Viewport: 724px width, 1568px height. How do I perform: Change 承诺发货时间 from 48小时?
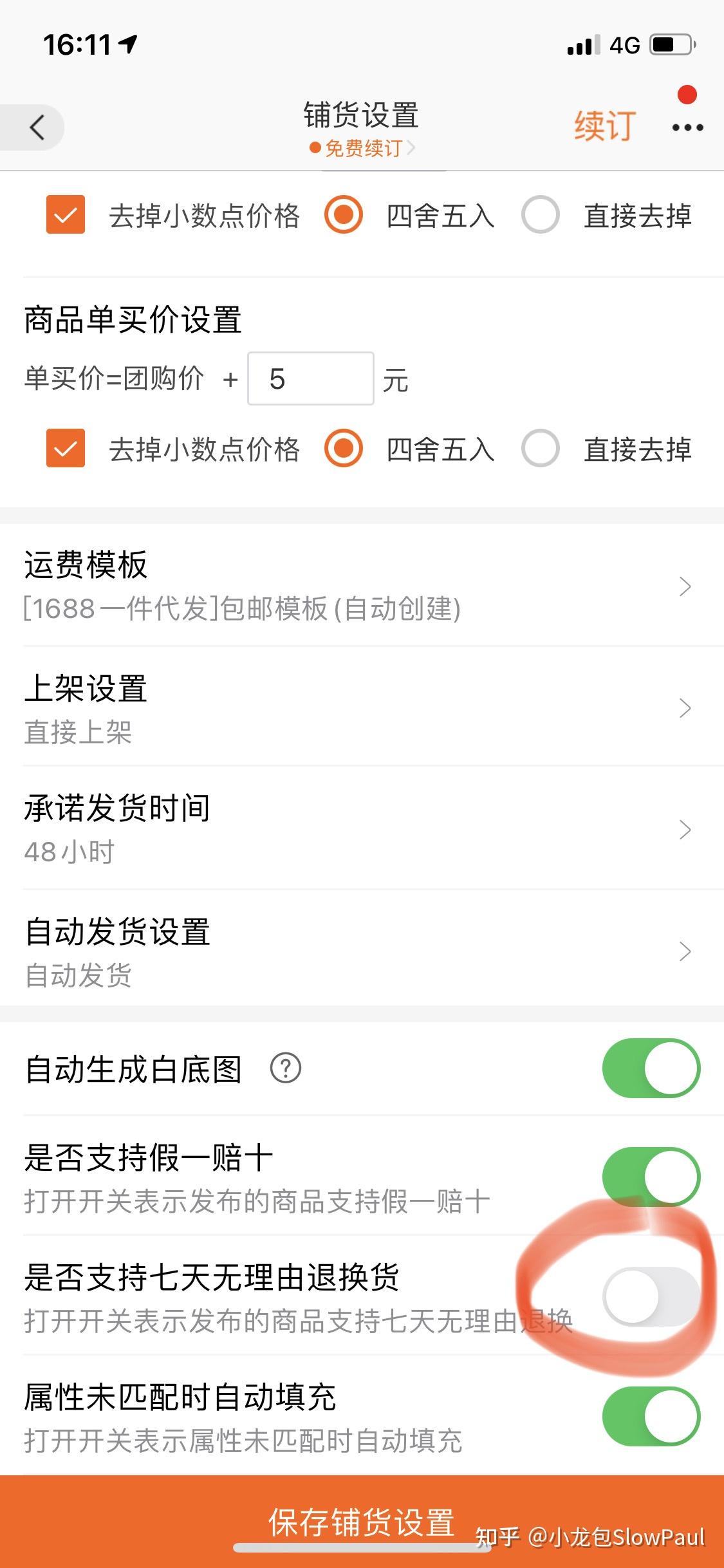click(x=362, y=829)
